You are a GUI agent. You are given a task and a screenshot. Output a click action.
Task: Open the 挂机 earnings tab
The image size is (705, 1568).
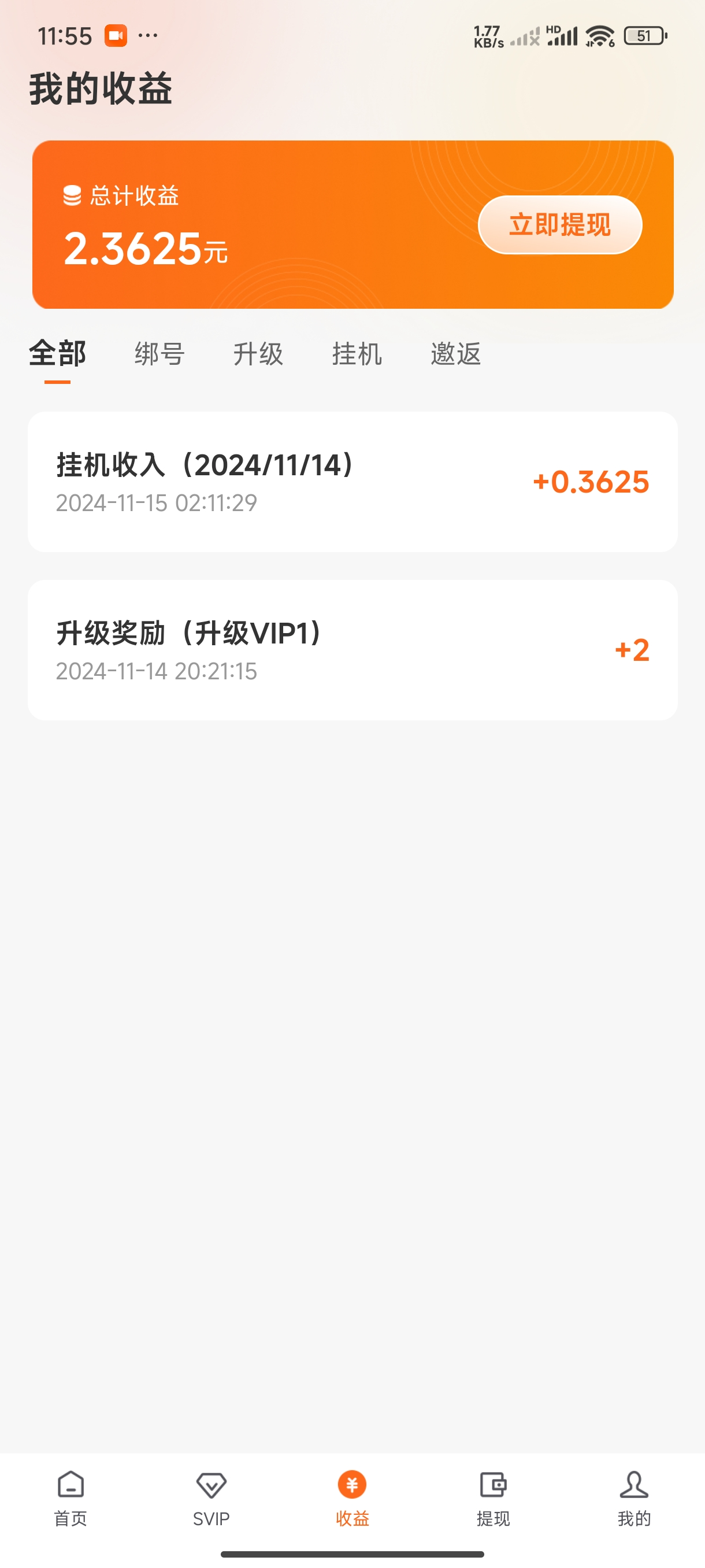(357, 354)
